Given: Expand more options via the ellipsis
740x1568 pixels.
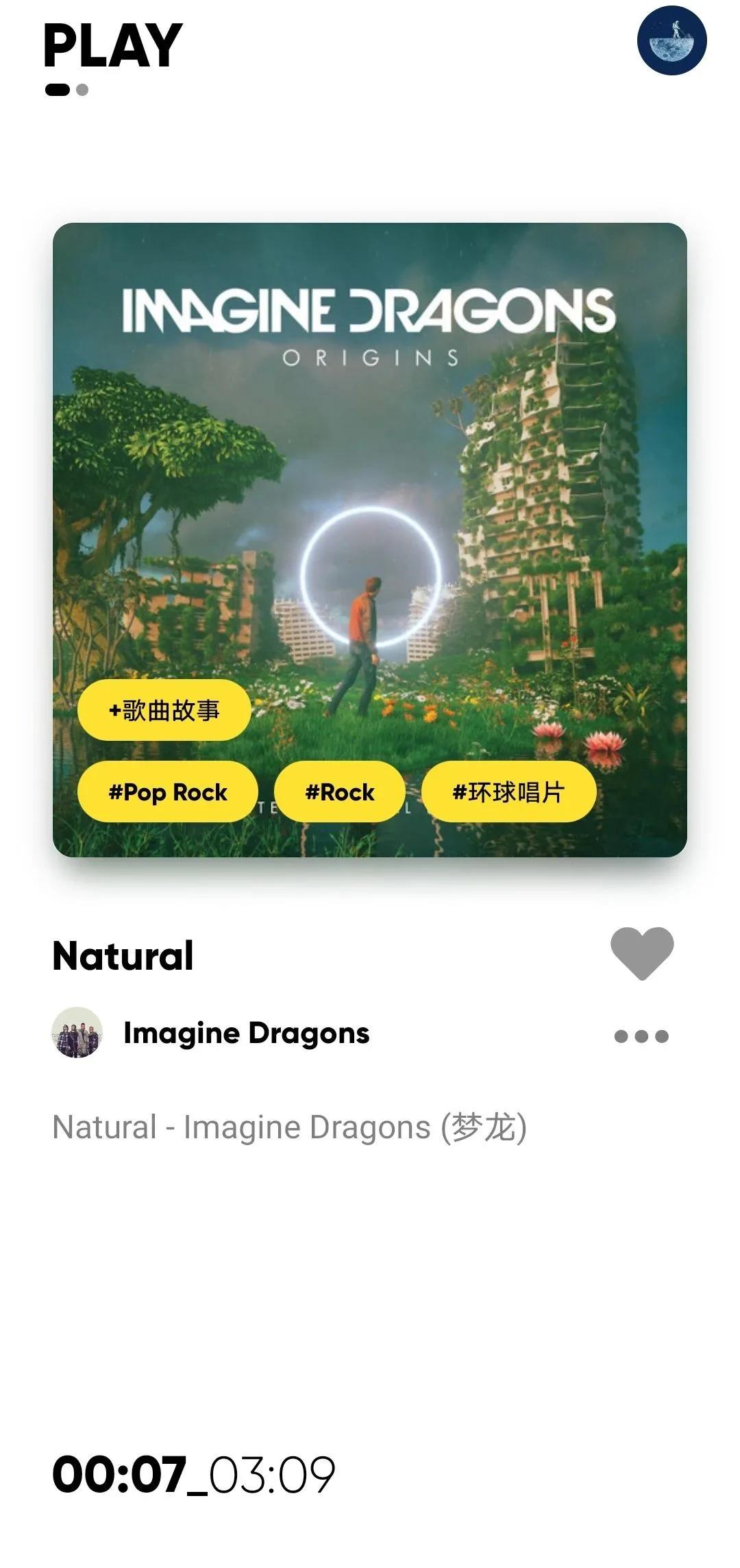Looking at the screenshot, I should pos(643,1038).
